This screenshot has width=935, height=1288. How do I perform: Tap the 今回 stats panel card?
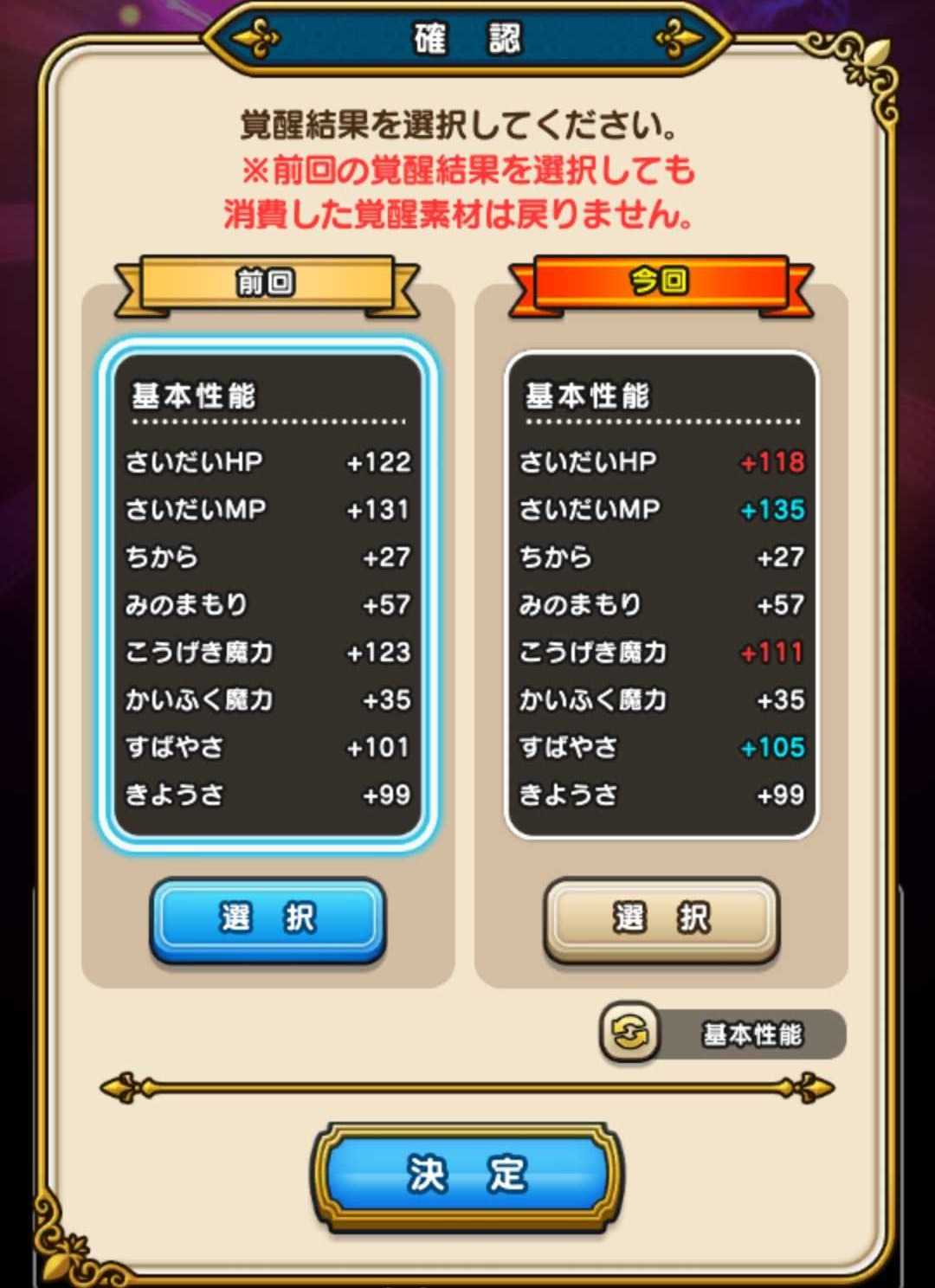(661, 596)
